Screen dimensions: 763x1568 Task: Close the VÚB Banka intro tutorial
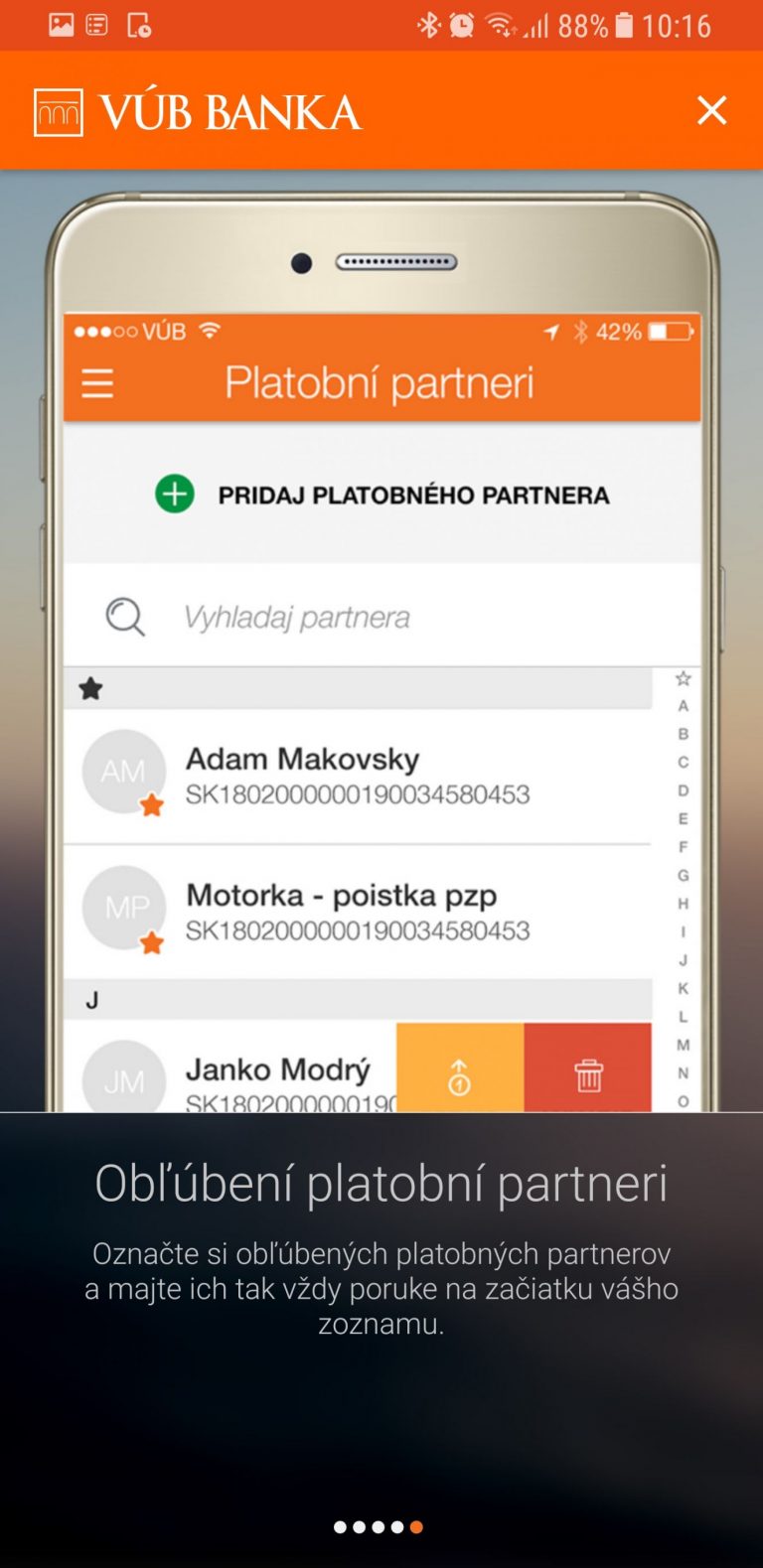(711, 110)
